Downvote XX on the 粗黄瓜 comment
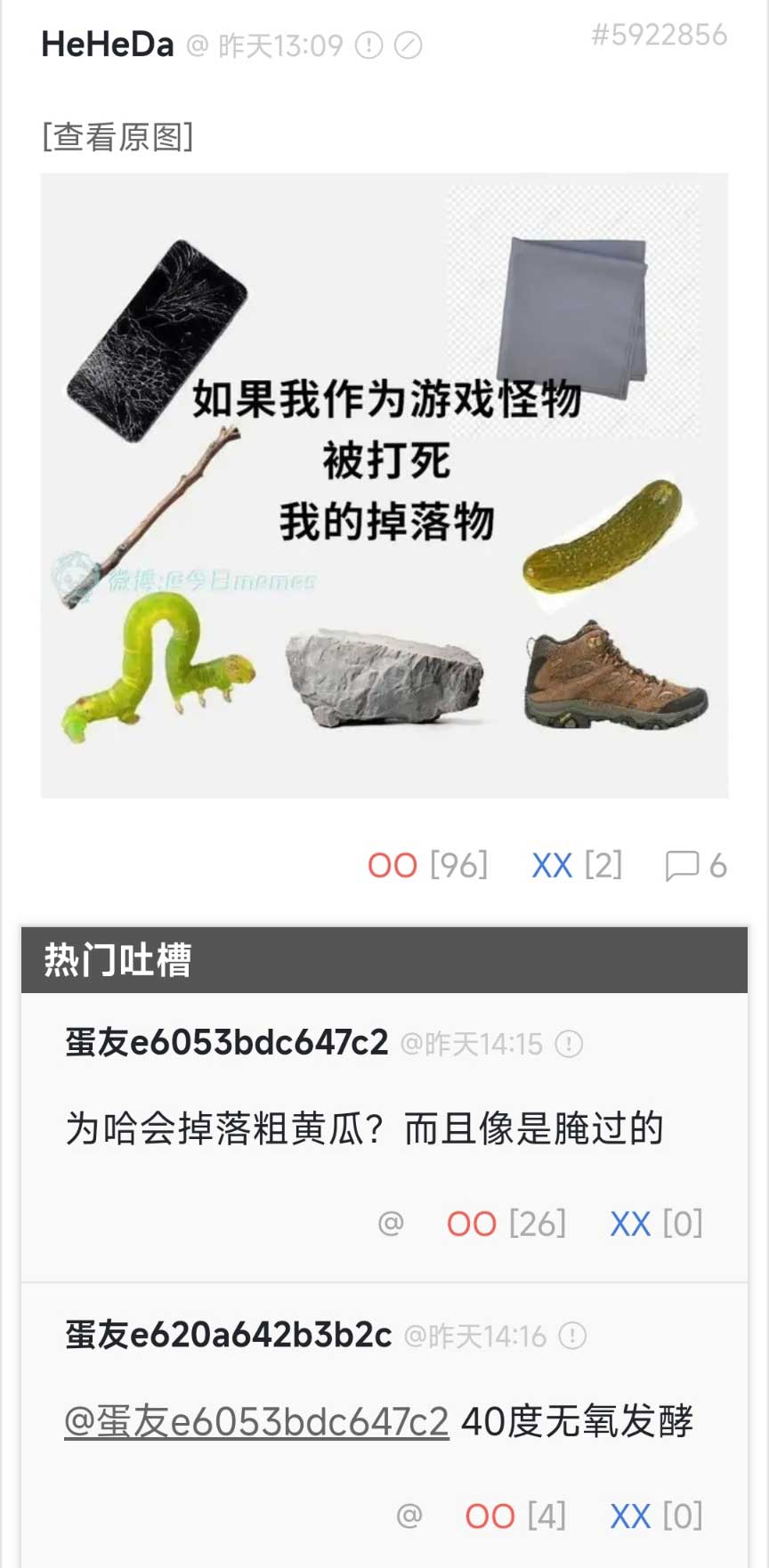Image resolution: width=769 pixels, height=1568 pixels. [630, 1224]
